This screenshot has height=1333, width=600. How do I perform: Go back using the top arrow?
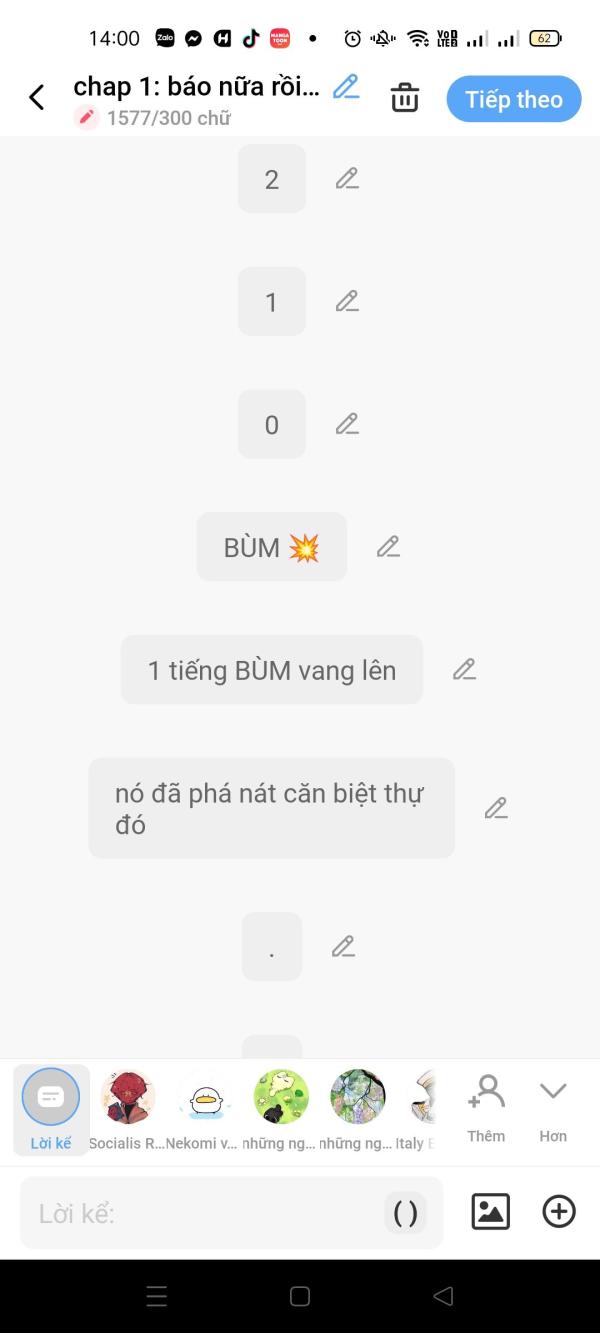click(x=37, y=98)
